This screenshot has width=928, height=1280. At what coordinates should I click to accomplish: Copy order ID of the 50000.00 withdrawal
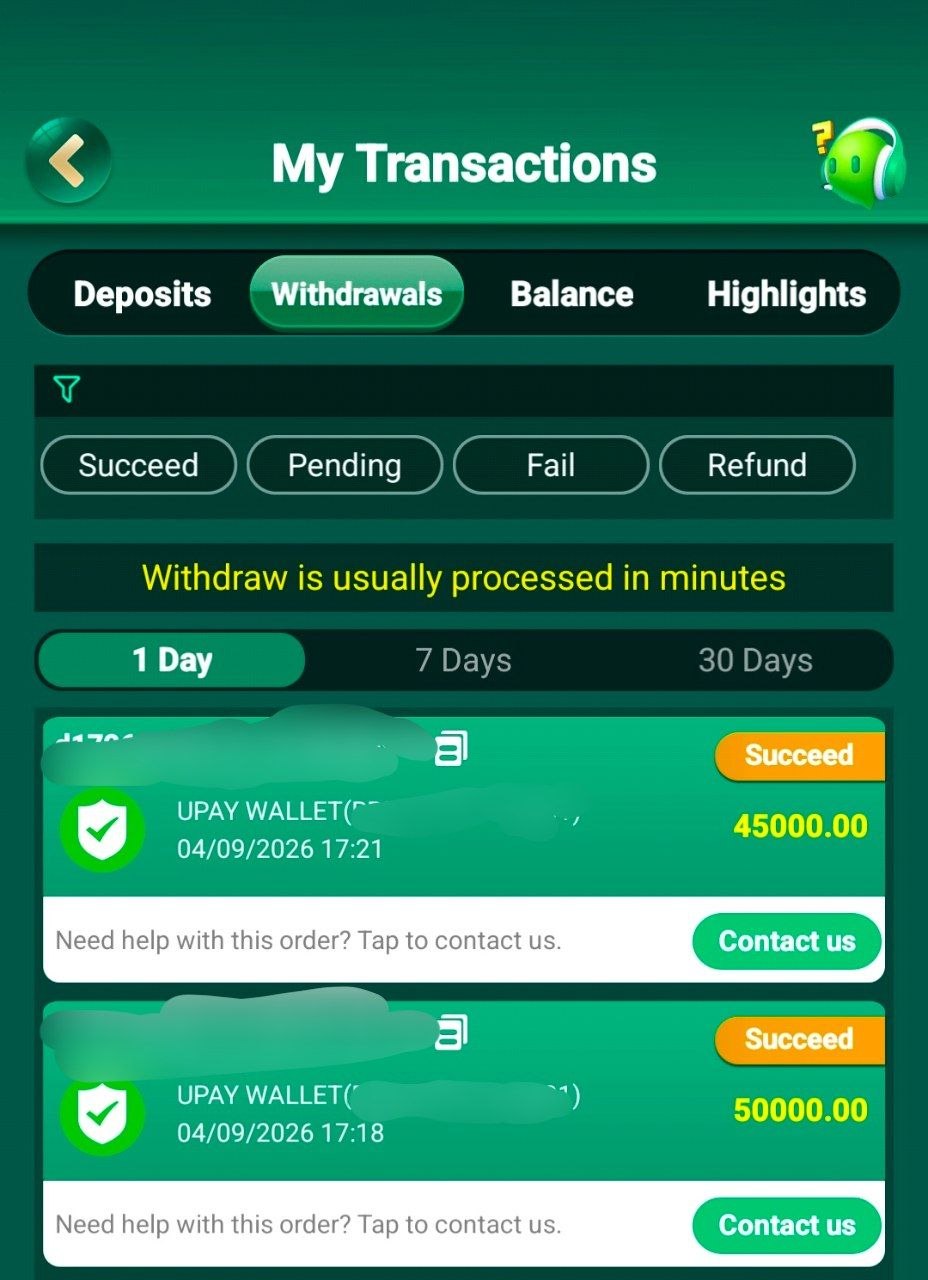point(451,1033)
